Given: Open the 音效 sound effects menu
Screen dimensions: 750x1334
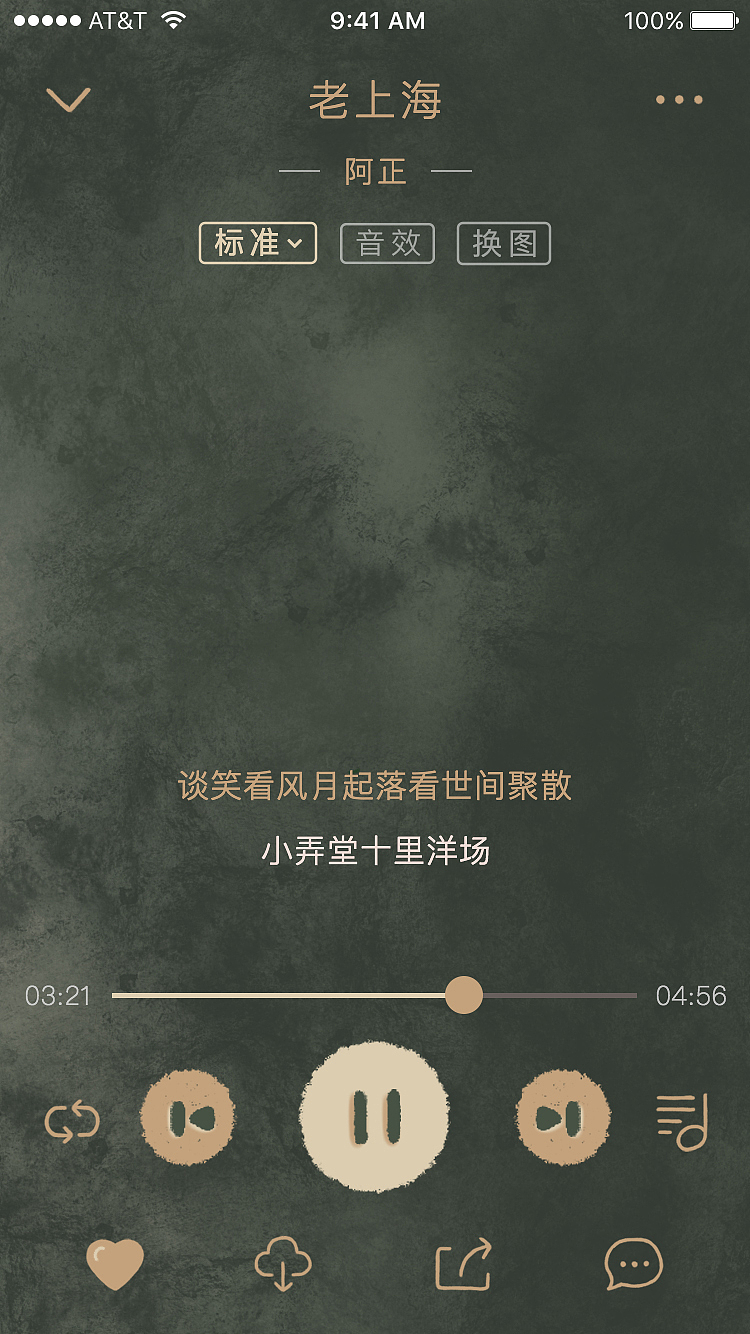Looking at the screenshot, I should pos(387,243).
